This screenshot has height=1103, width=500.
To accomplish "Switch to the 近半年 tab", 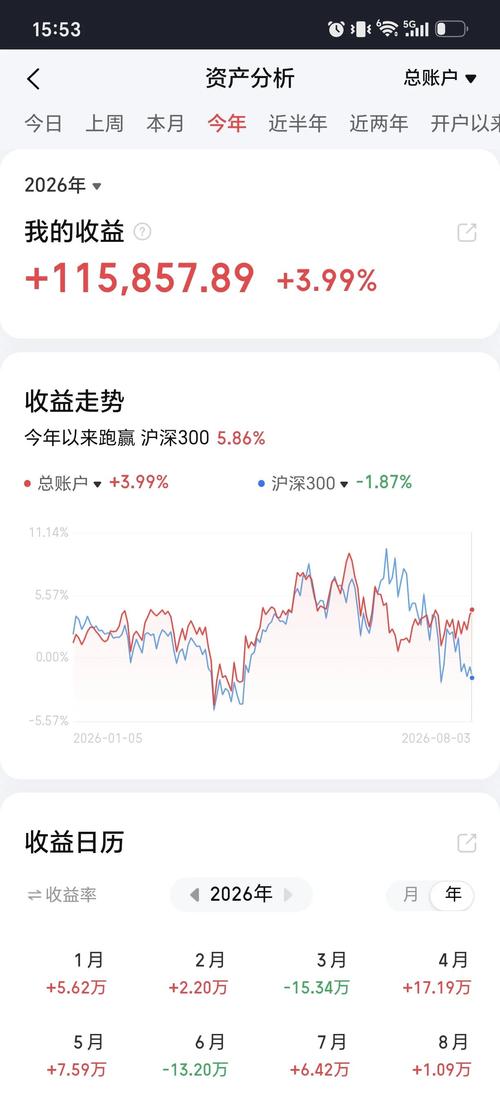I will pyautogui.click(x=297, y=123).
